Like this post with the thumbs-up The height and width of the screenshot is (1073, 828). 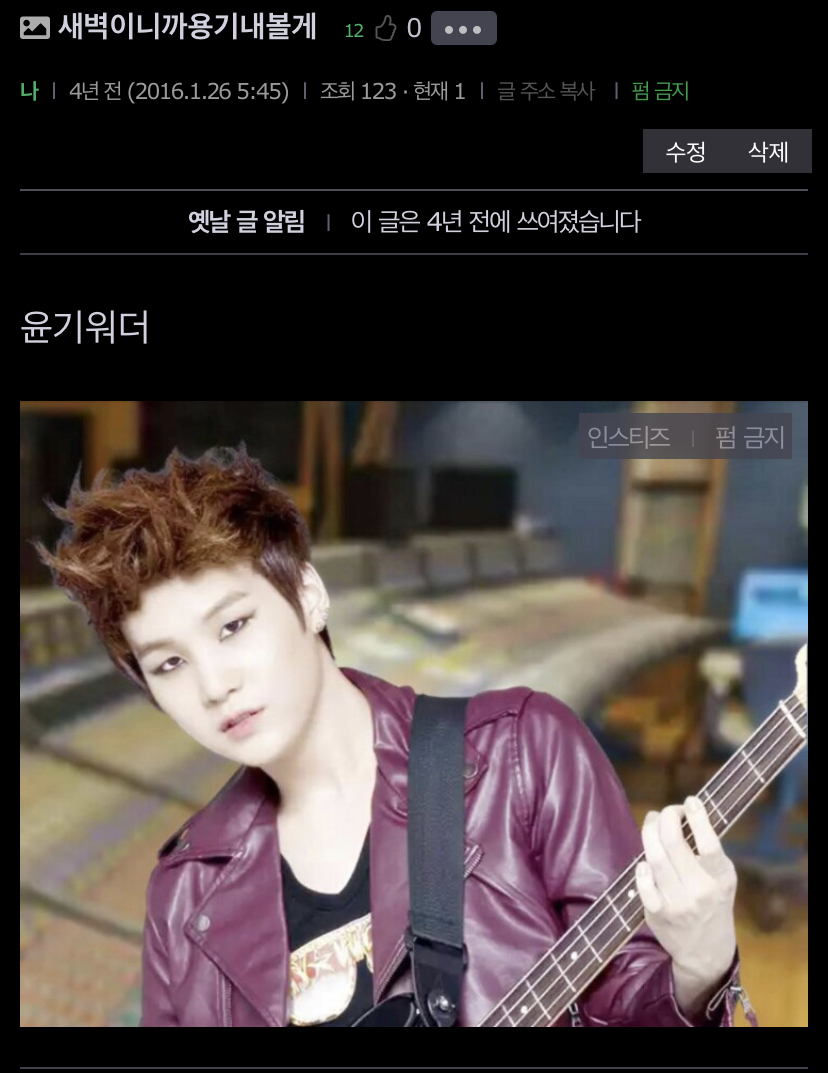point(386,29)
